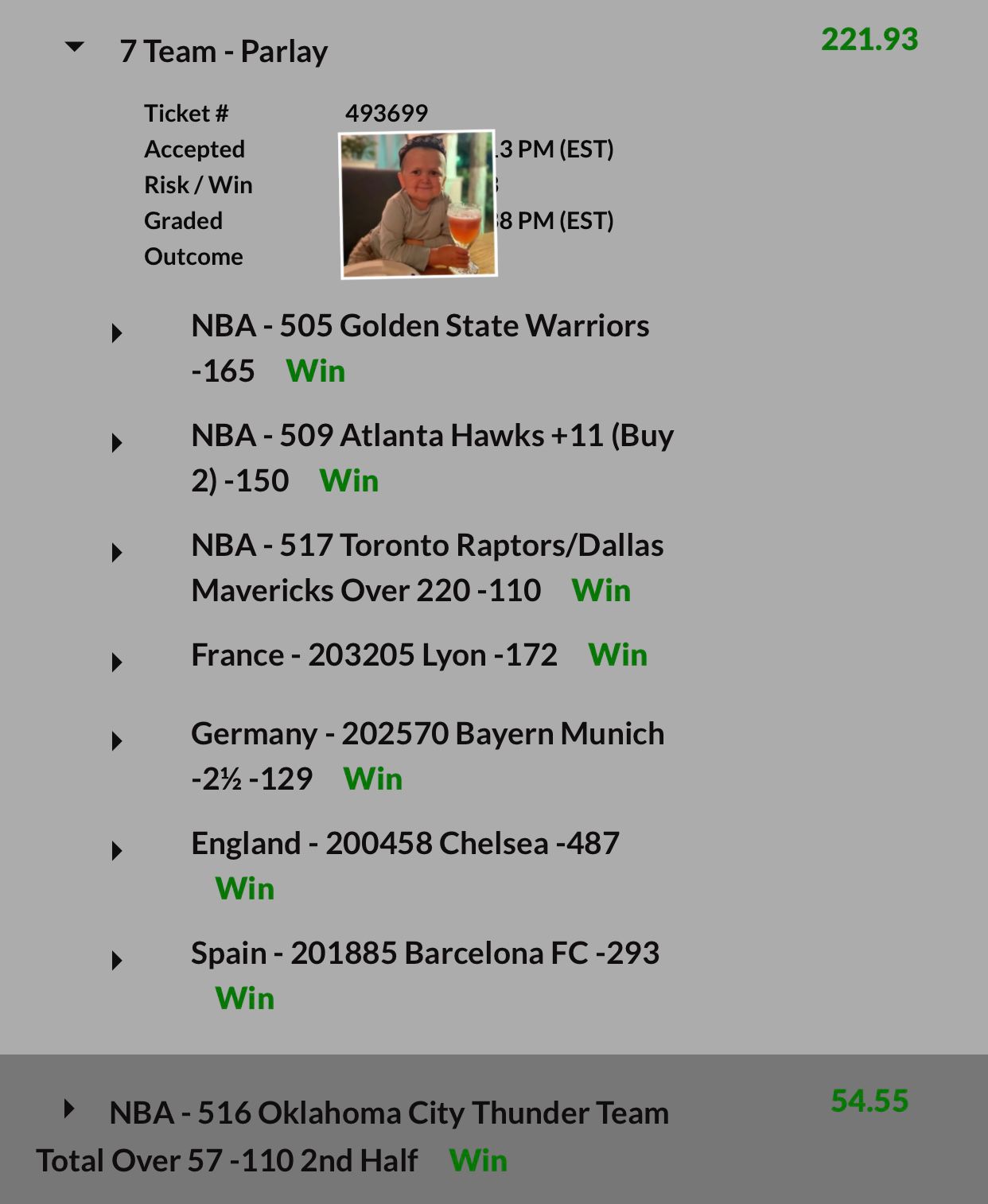The height and width of the screenshot is (1204, 988).
Task: Expand the Oklahoma City Thunder Team Total bet
Action: 69,1108
